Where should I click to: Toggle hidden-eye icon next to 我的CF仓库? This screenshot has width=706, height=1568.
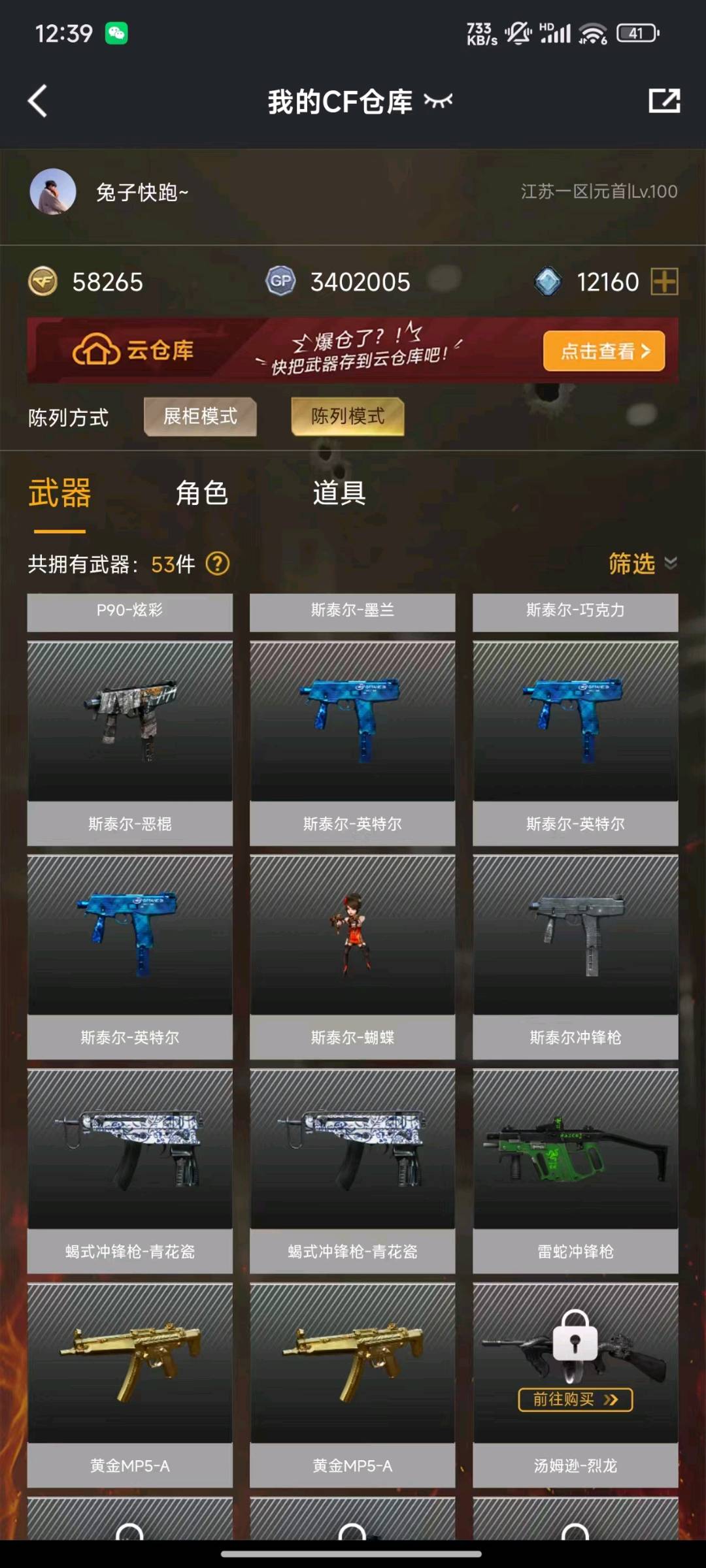[x=438, y=101]
